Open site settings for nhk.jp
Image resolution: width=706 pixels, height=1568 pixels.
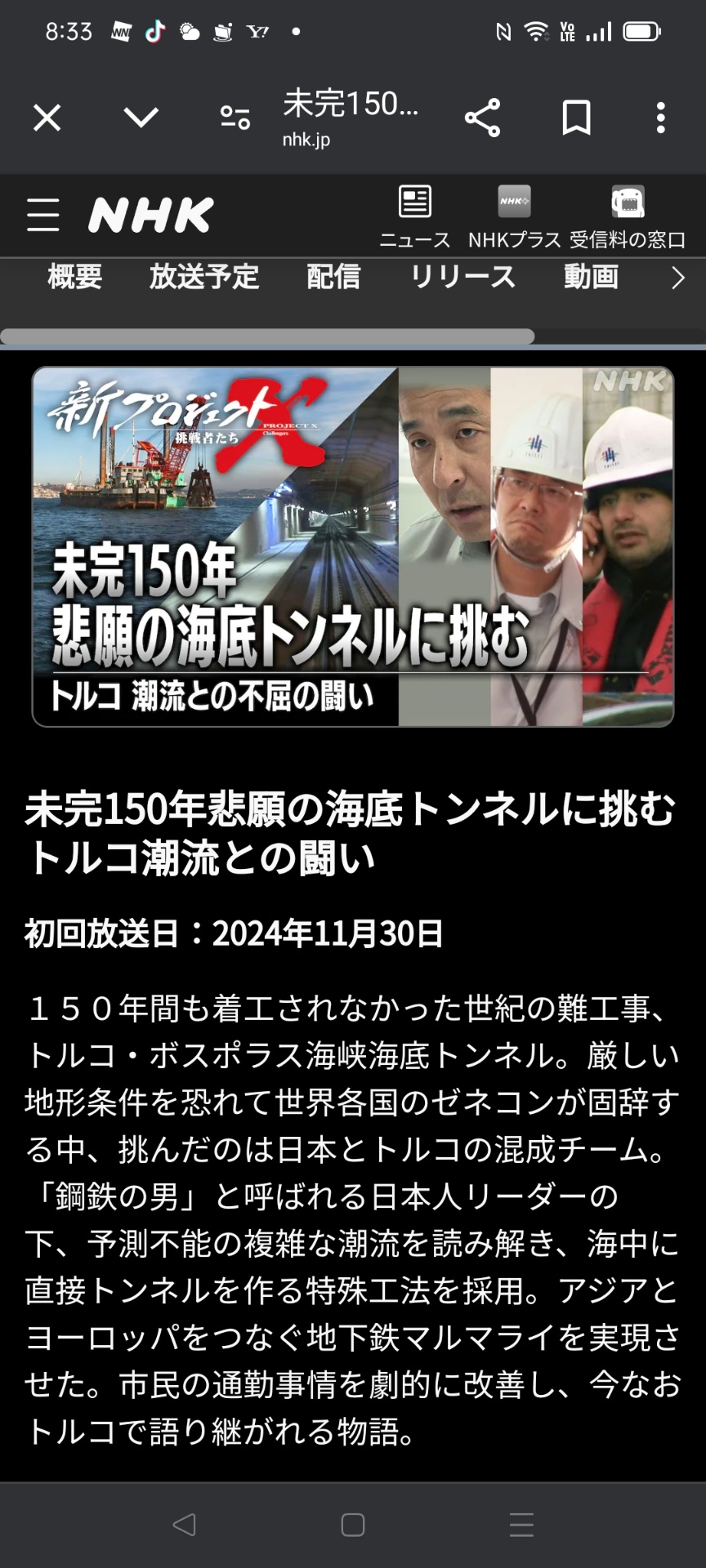pyautogui.click(x=235, y=118)
